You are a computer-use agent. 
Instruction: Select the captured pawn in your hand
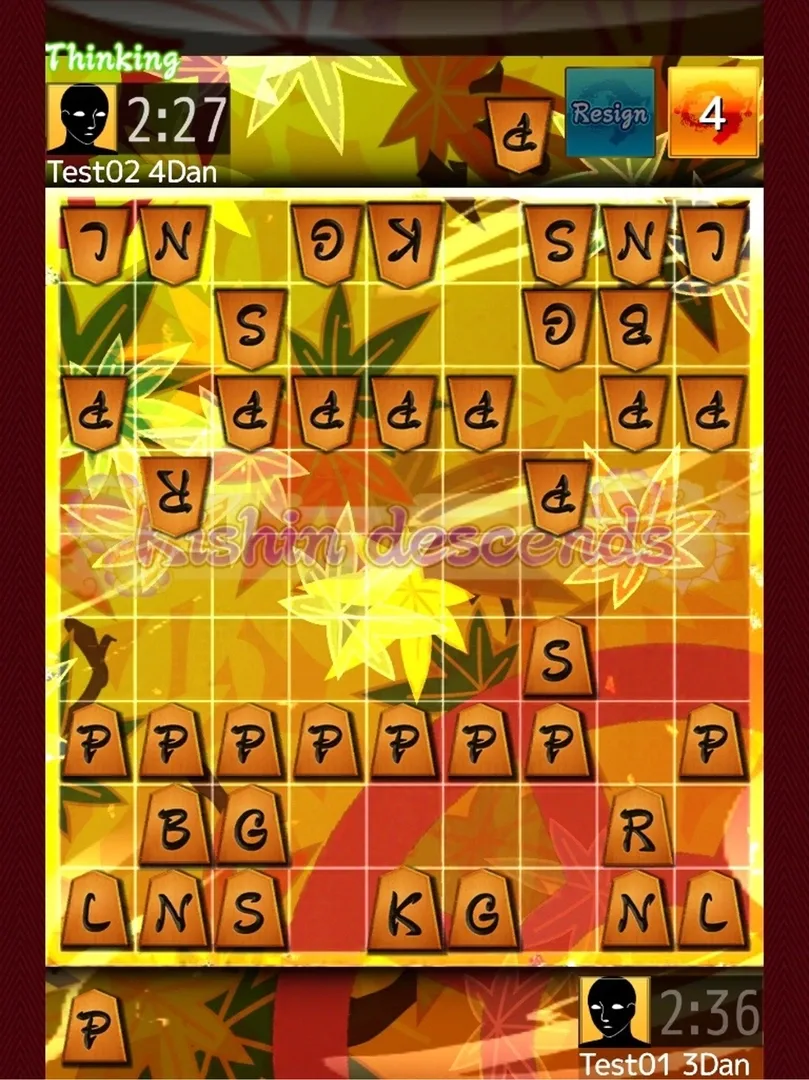point(95,1026)
